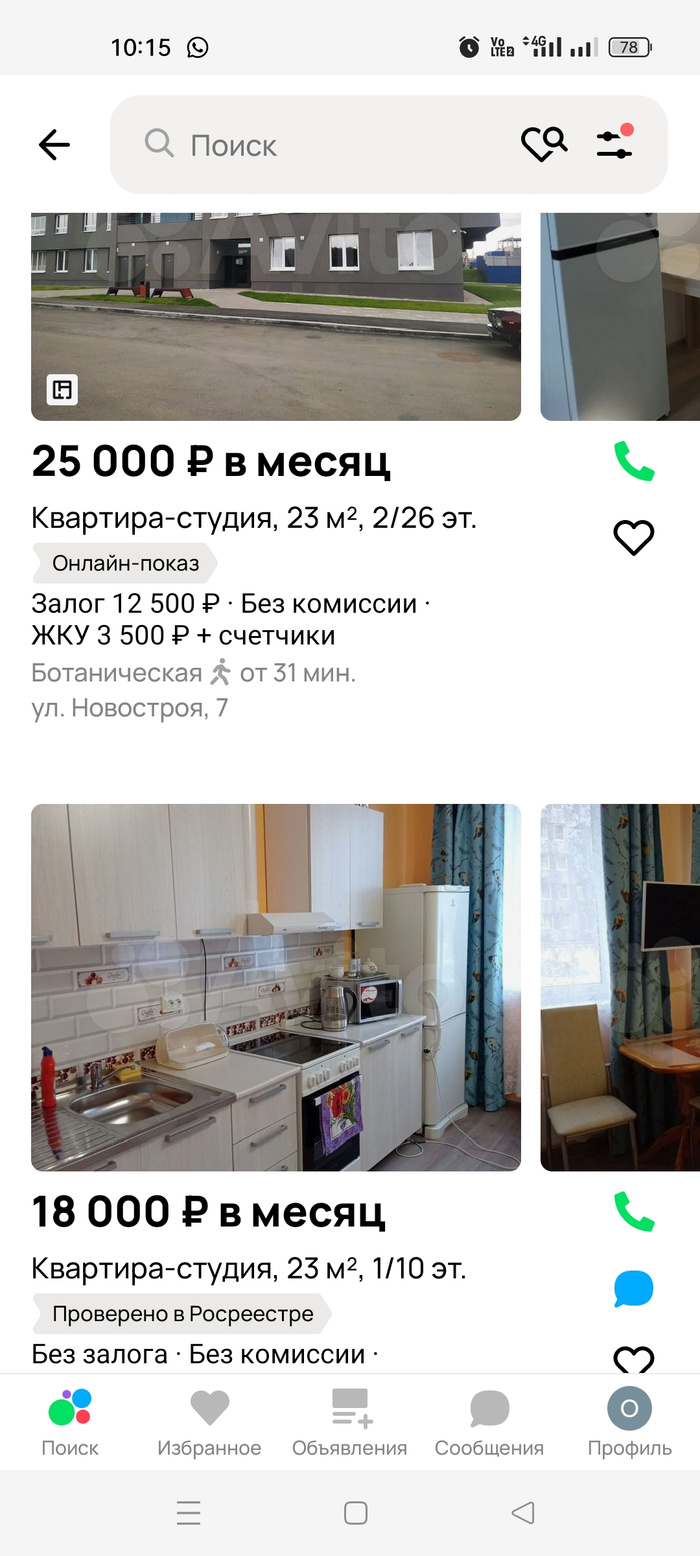700x1556 pixels.
Task: Tap the system home button
Action: pos(355,1513)
